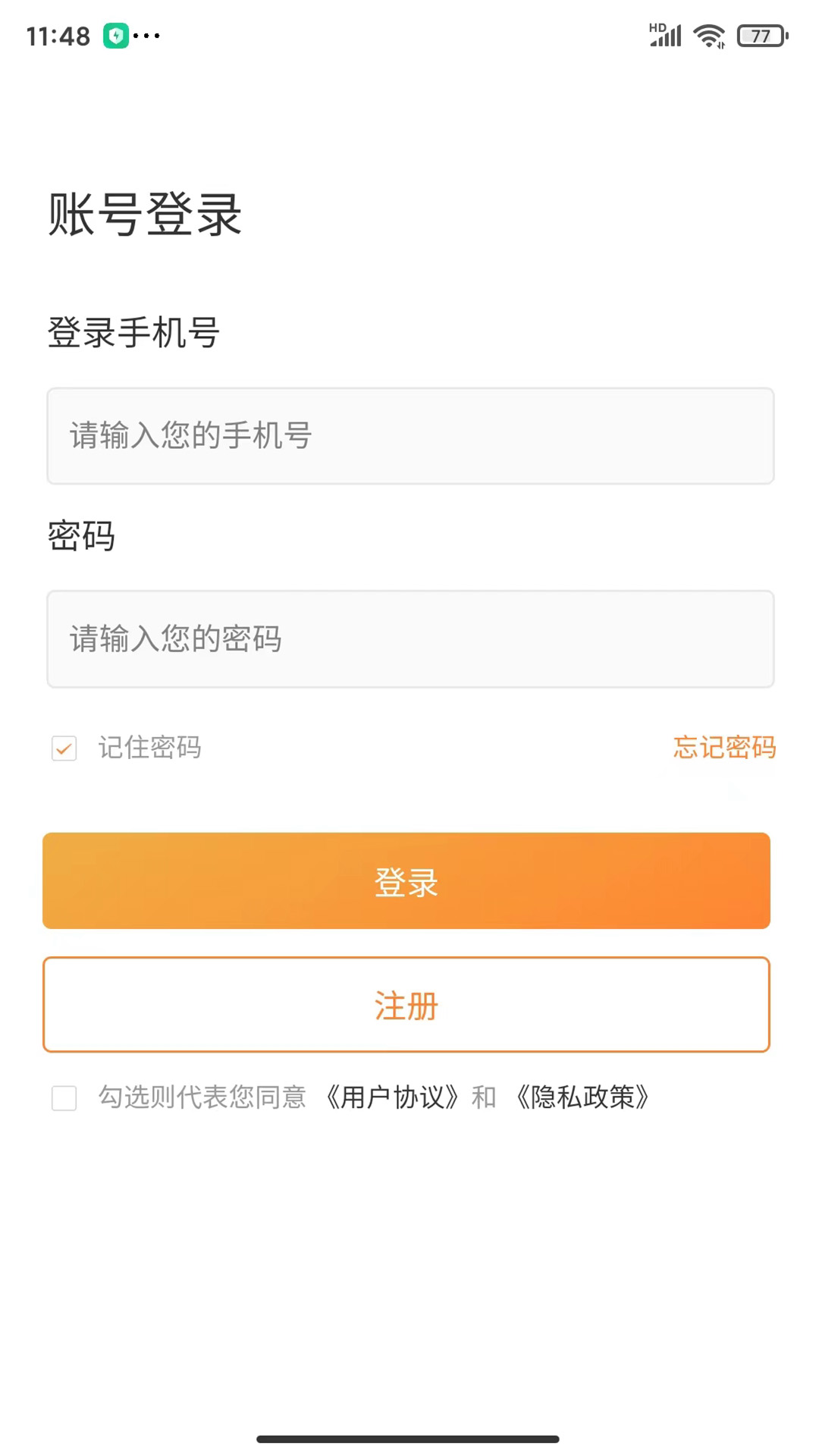Open the 《隐私政策》 privacy policy
This screenshot has height=1456, width=819.
(x=583, y=1097)
